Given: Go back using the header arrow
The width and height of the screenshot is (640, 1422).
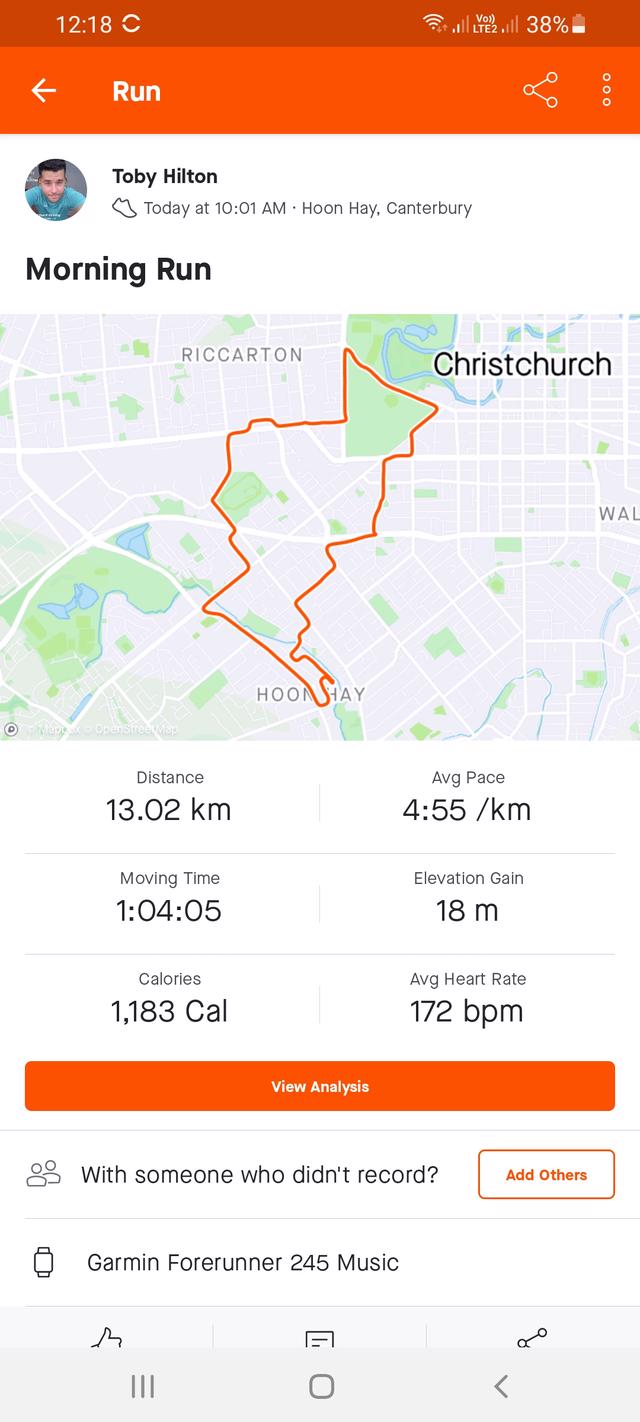Looking at the screenshot, I should tap(43, 91).
